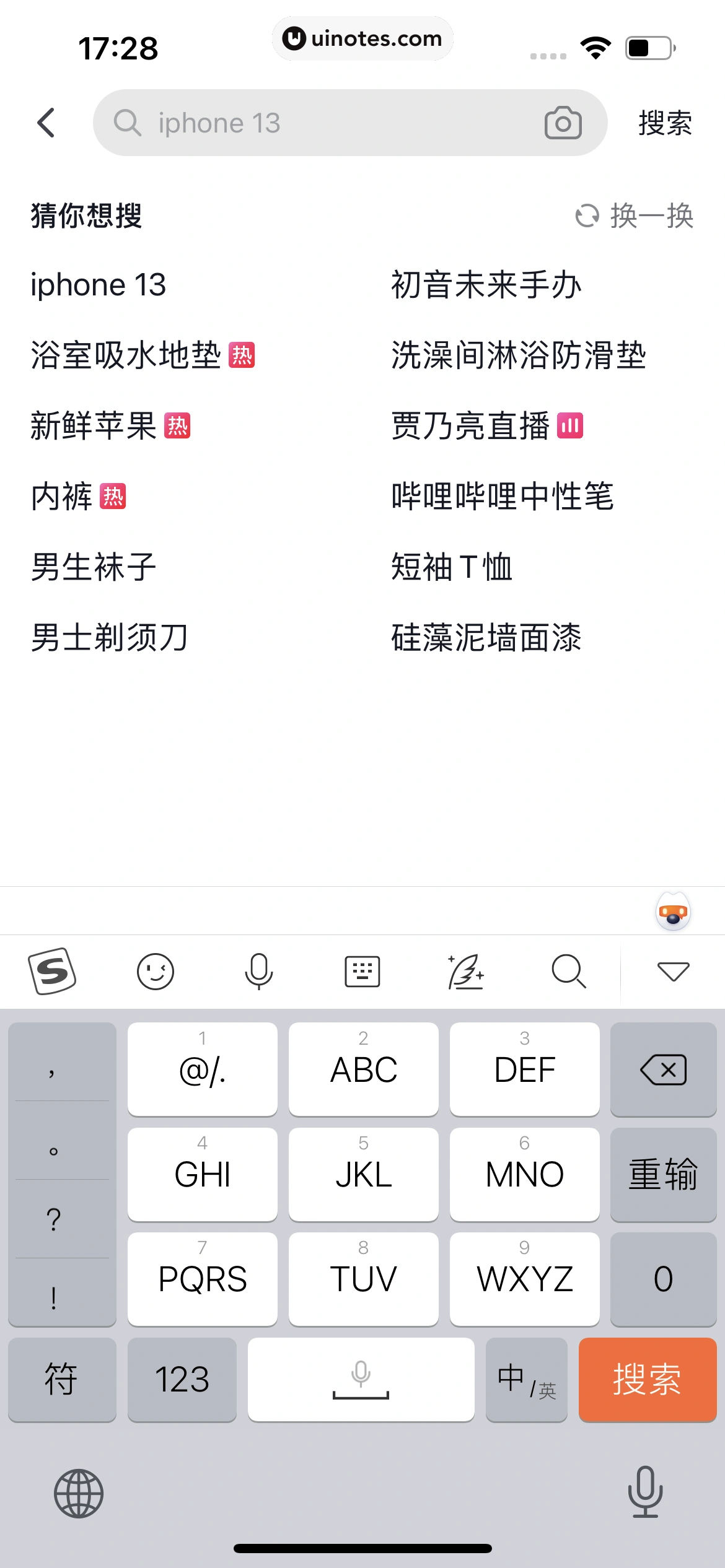
Task: Collapse the keyboard with the down arrow
Action: (x=674, y=971)
